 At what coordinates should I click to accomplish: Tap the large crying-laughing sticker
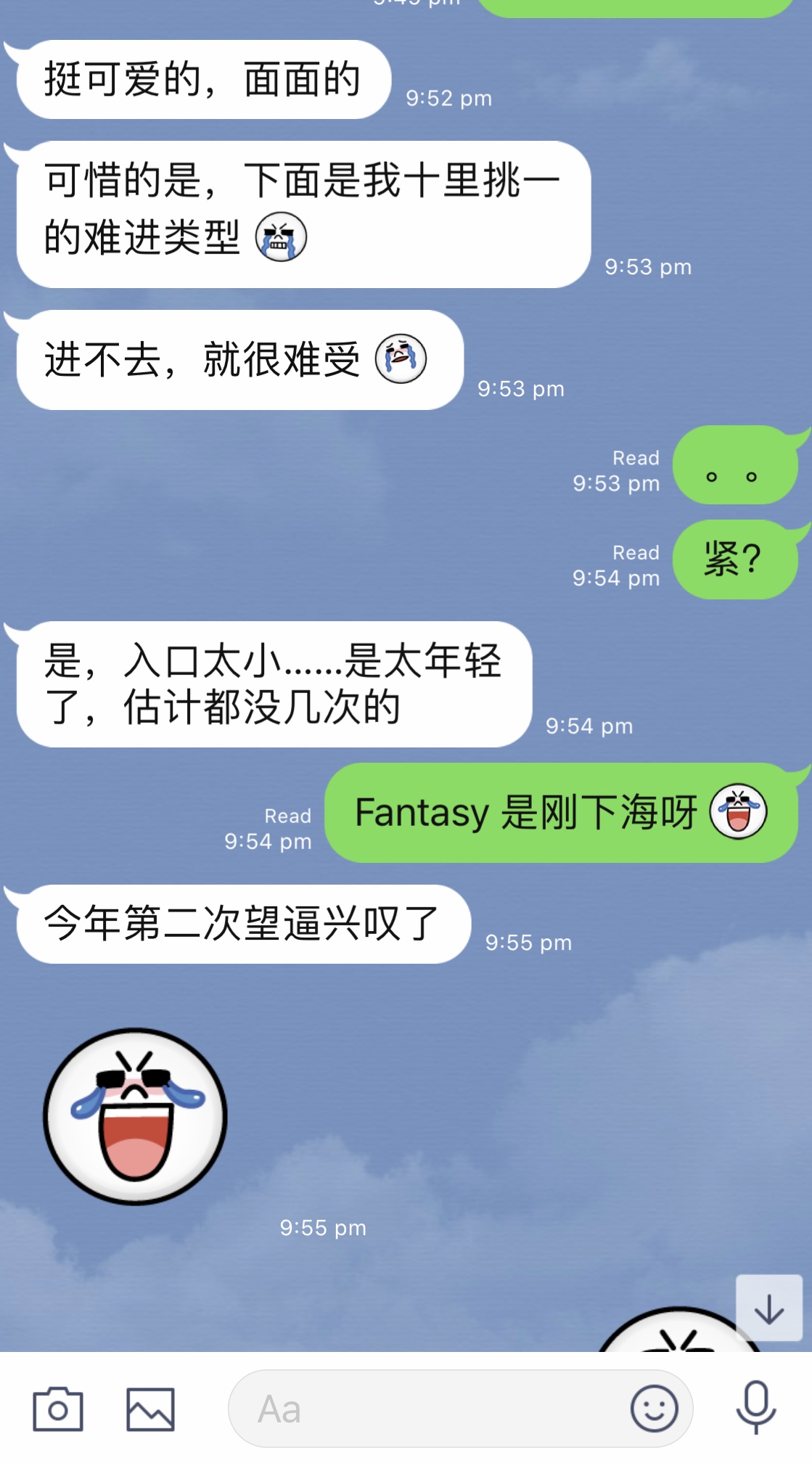pos(136,1116)
